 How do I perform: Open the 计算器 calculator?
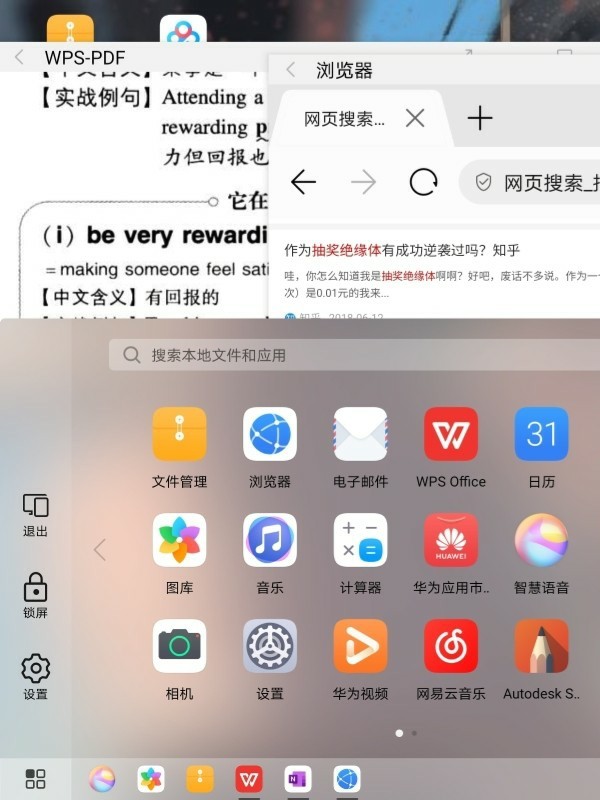(x=360, y=541)
